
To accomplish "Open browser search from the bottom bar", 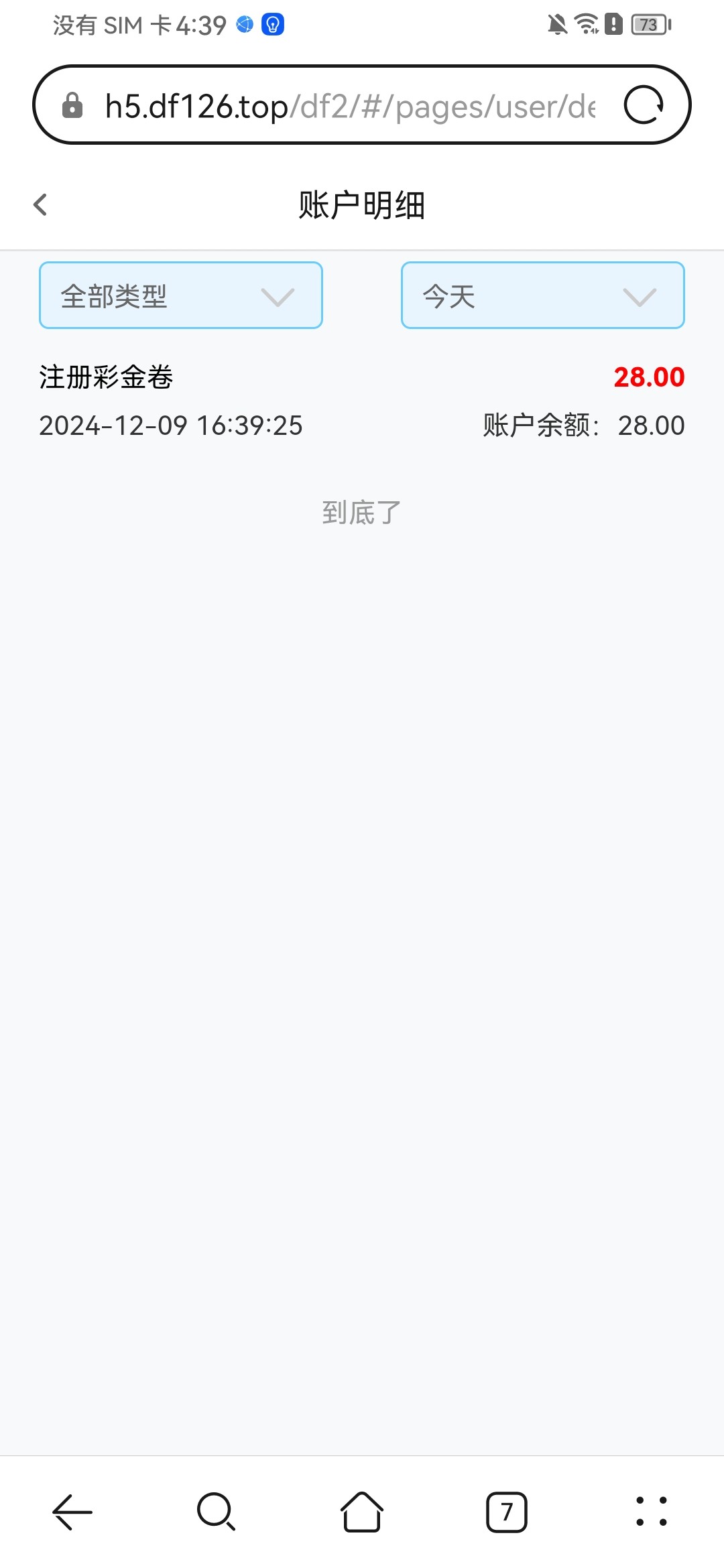I will pos(216,1512).
